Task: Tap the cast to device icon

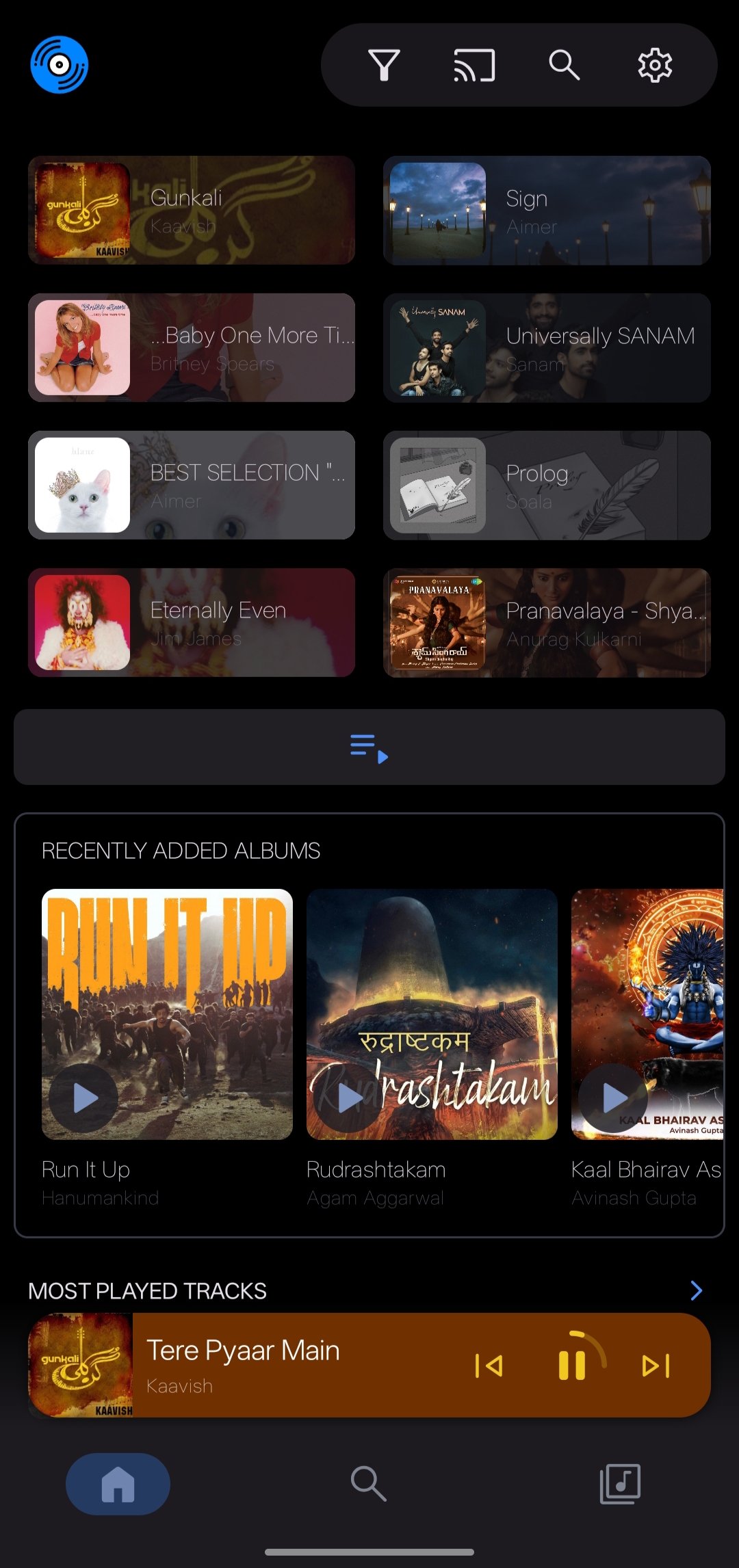Action: 474,66
